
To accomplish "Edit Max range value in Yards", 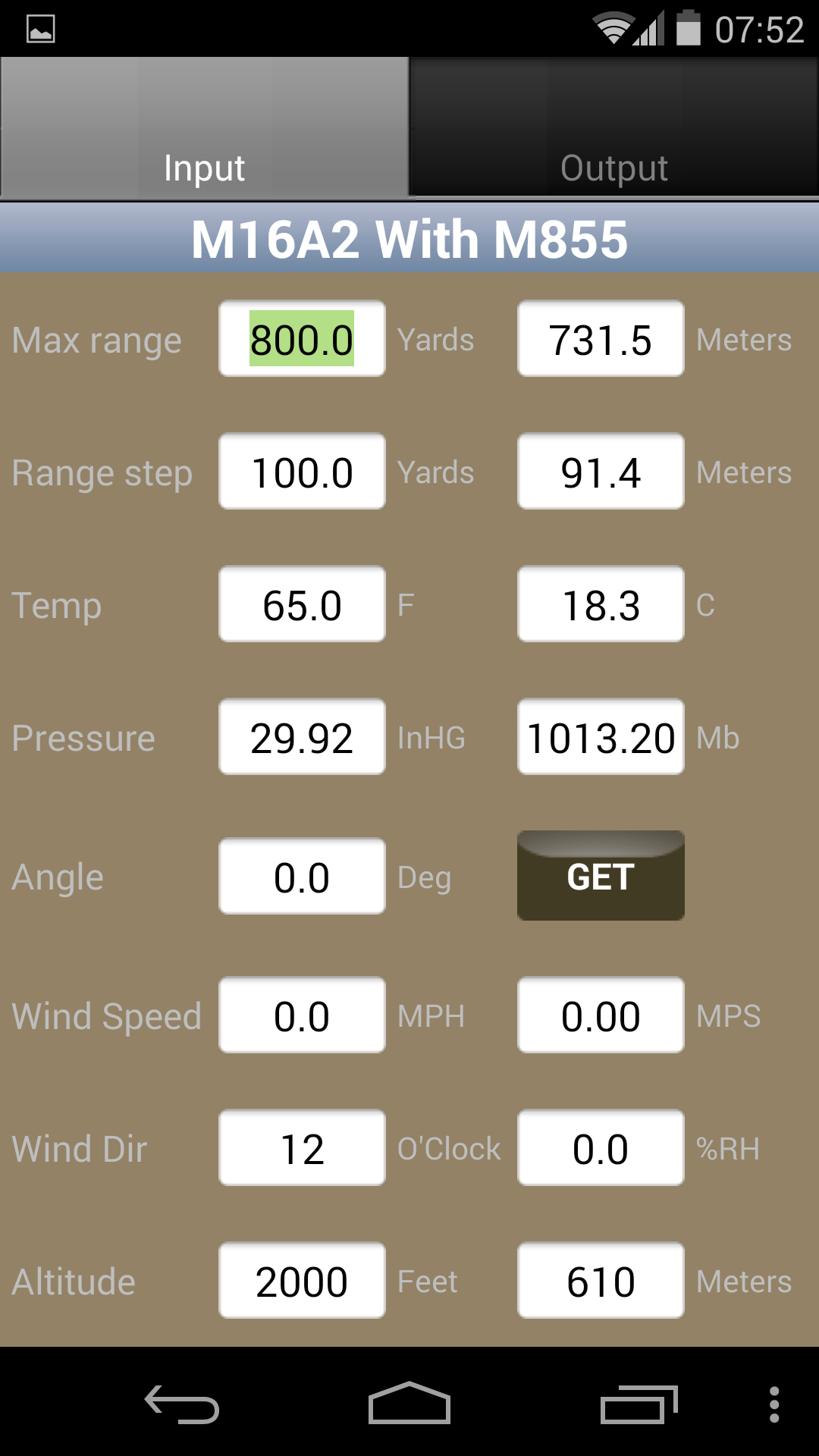I will pos(302,339).
